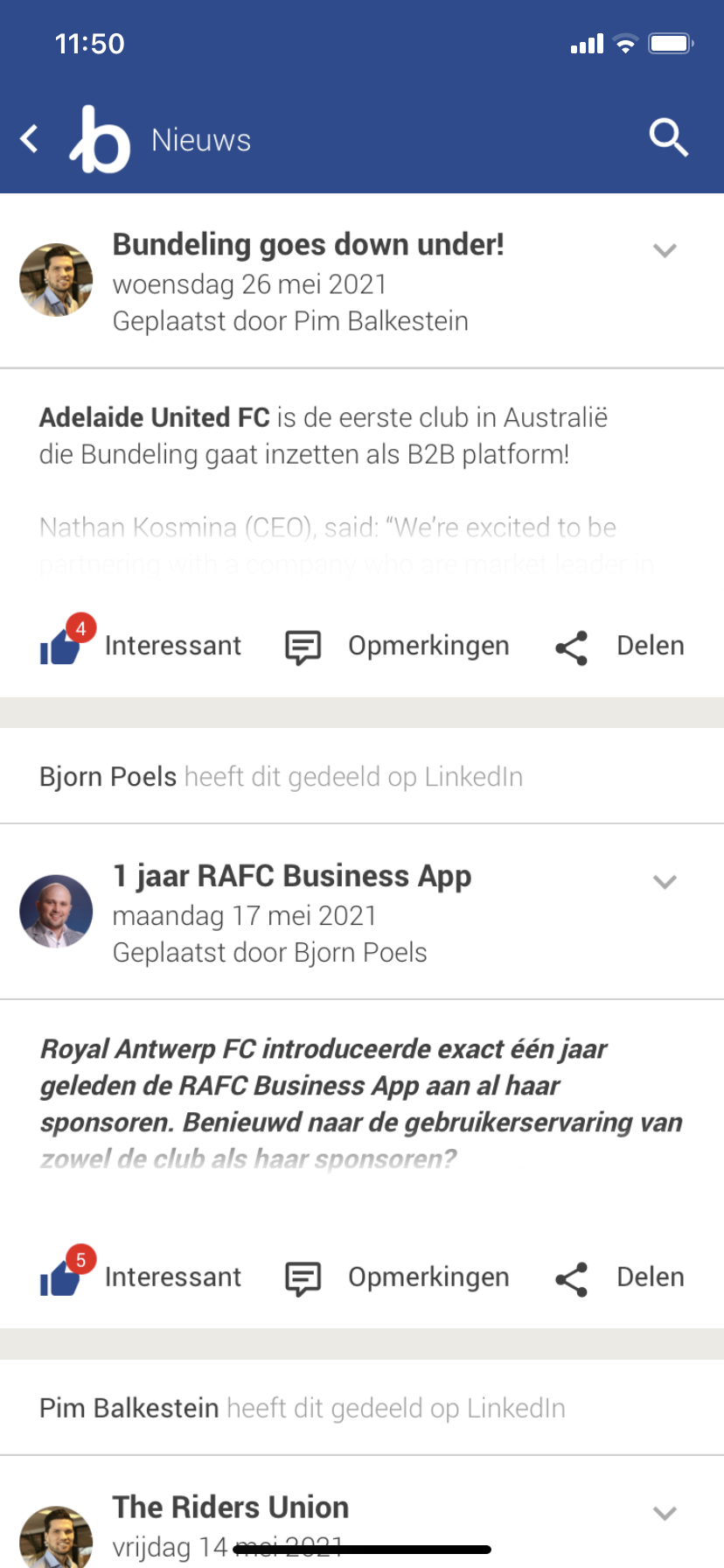This screenshot has height=1568, width=724.
Task: Mark the Adelaide post as Interessant
Action: [172, 645]
